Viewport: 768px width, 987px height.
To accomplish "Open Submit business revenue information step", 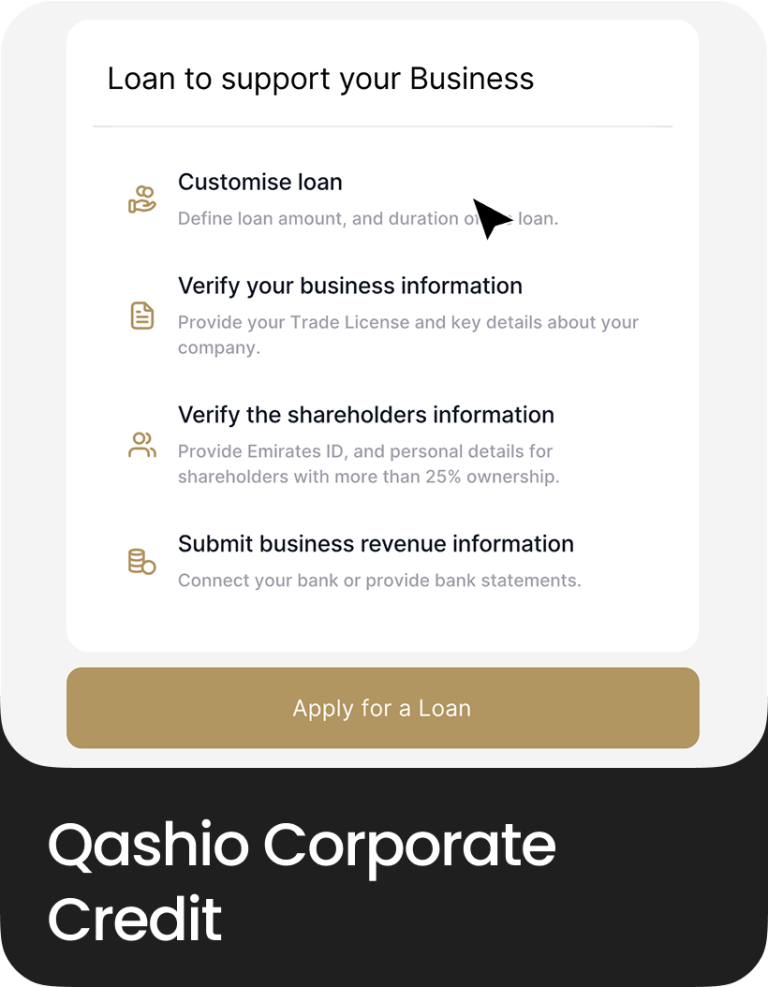I will click(x=375, y=543).
